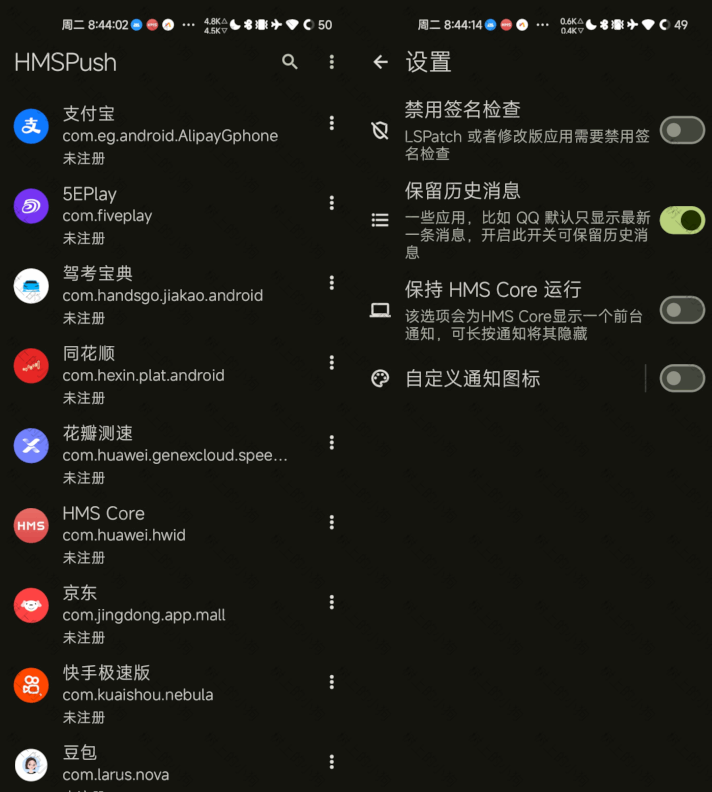Enable the 自定义通知图标 switch
The image size is (712, 792).
[682, 378]
